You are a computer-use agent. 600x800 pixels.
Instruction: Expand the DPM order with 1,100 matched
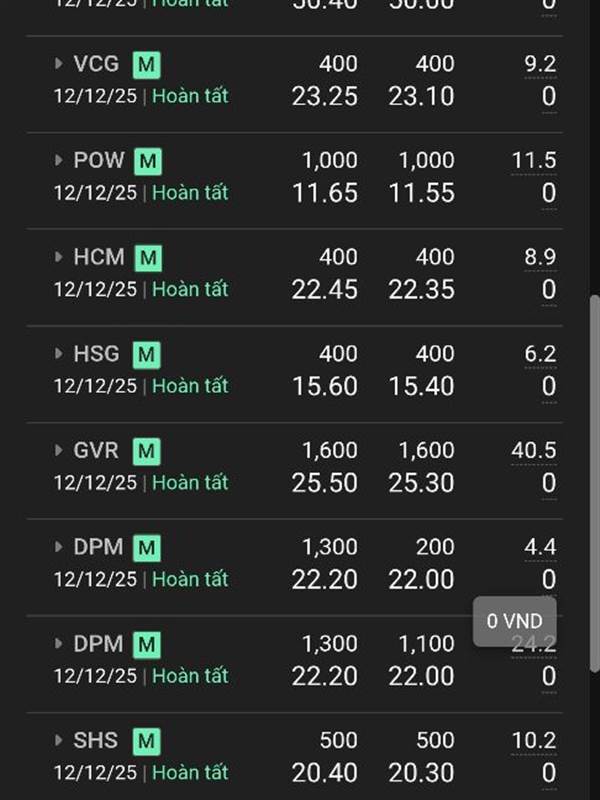[x=59, y=644]
